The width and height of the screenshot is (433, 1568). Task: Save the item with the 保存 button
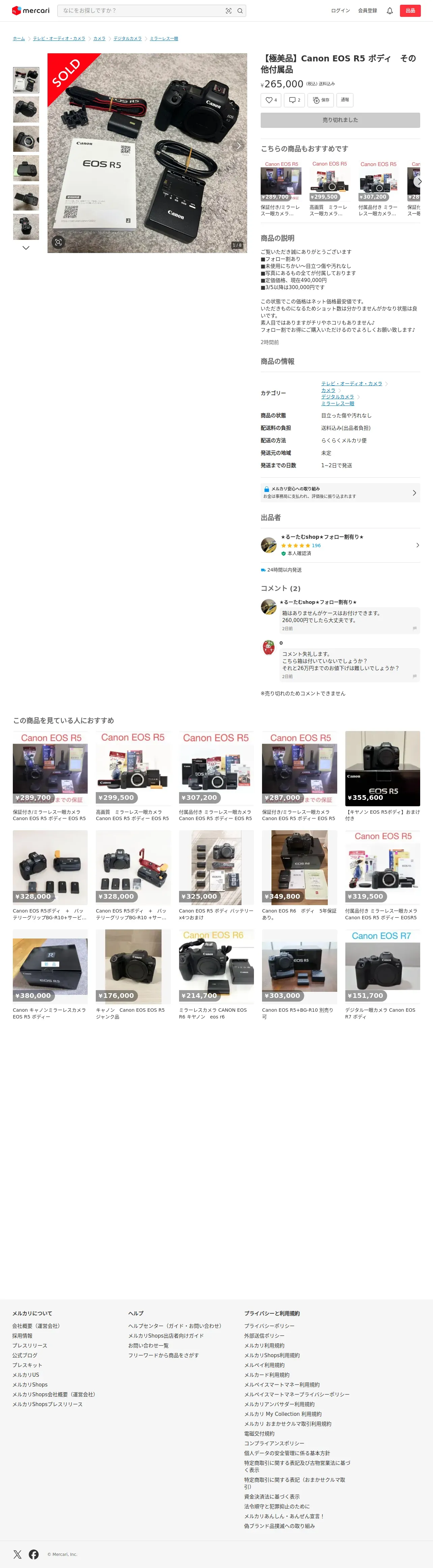click(321, 100)
